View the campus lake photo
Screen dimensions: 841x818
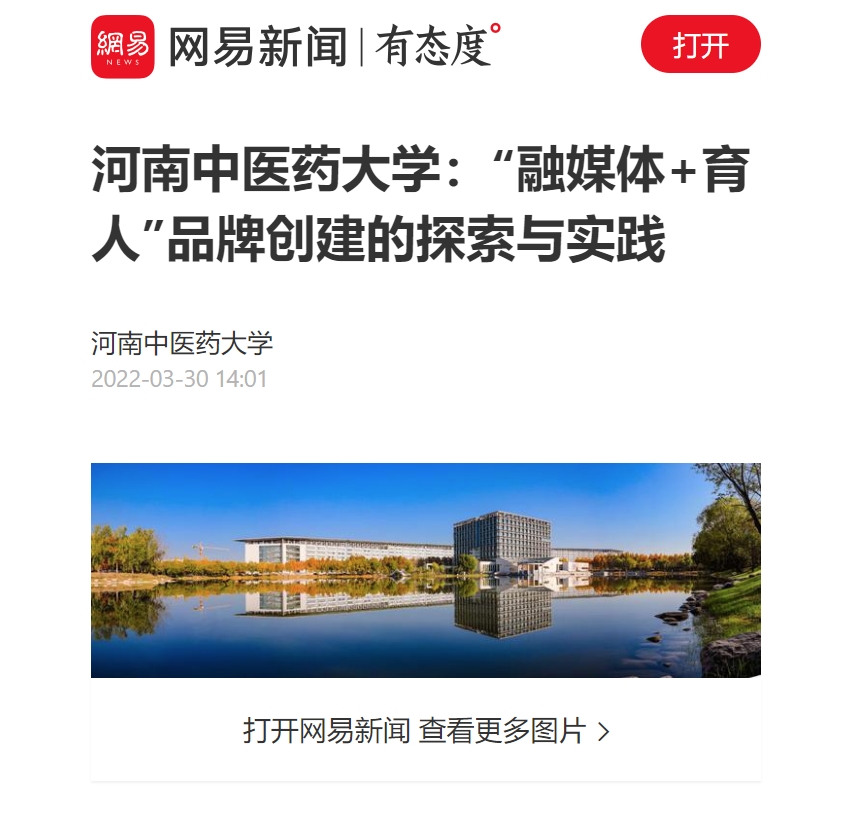[426, 570]
